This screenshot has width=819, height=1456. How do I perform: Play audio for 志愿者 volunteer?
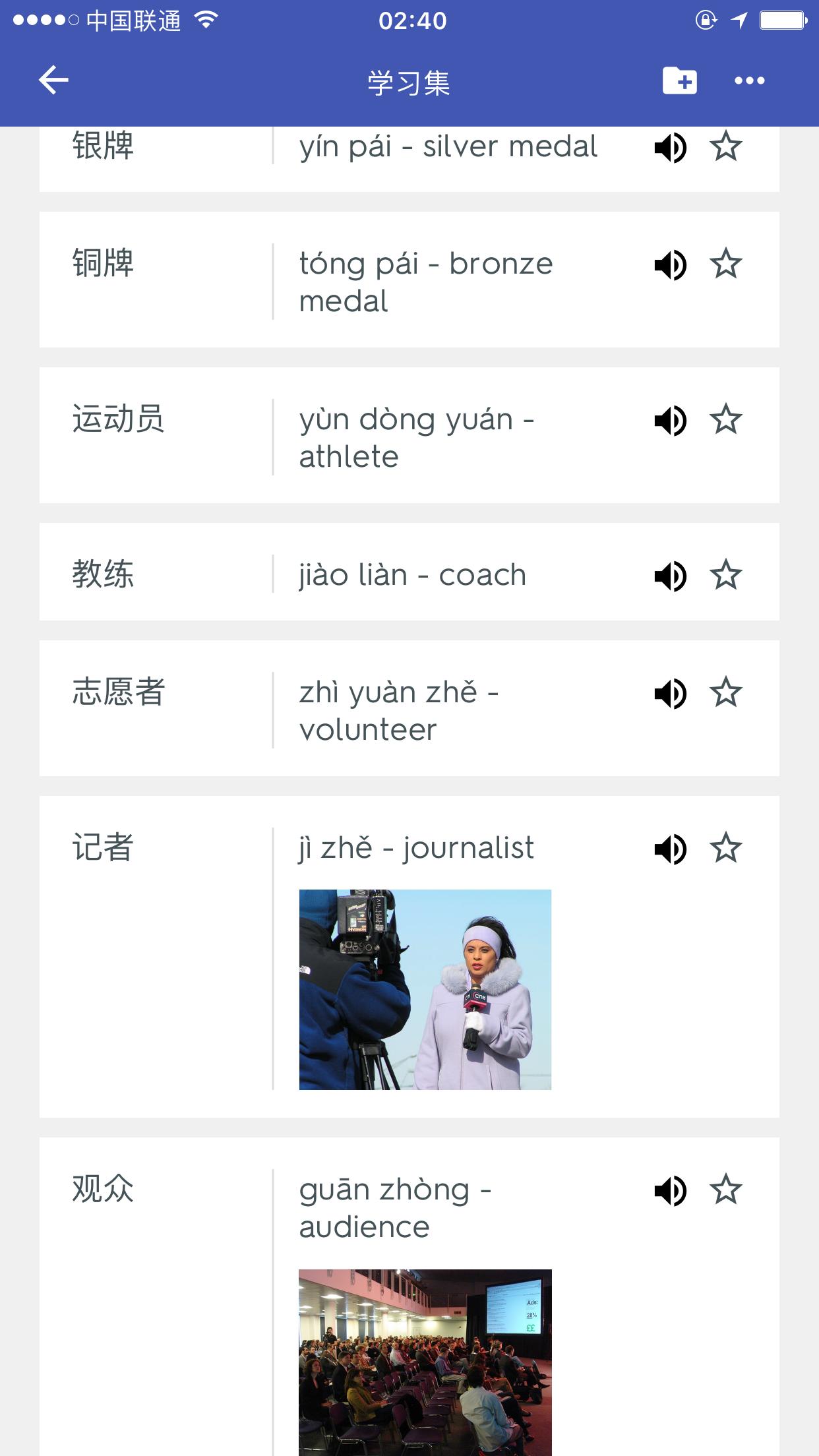671,694
